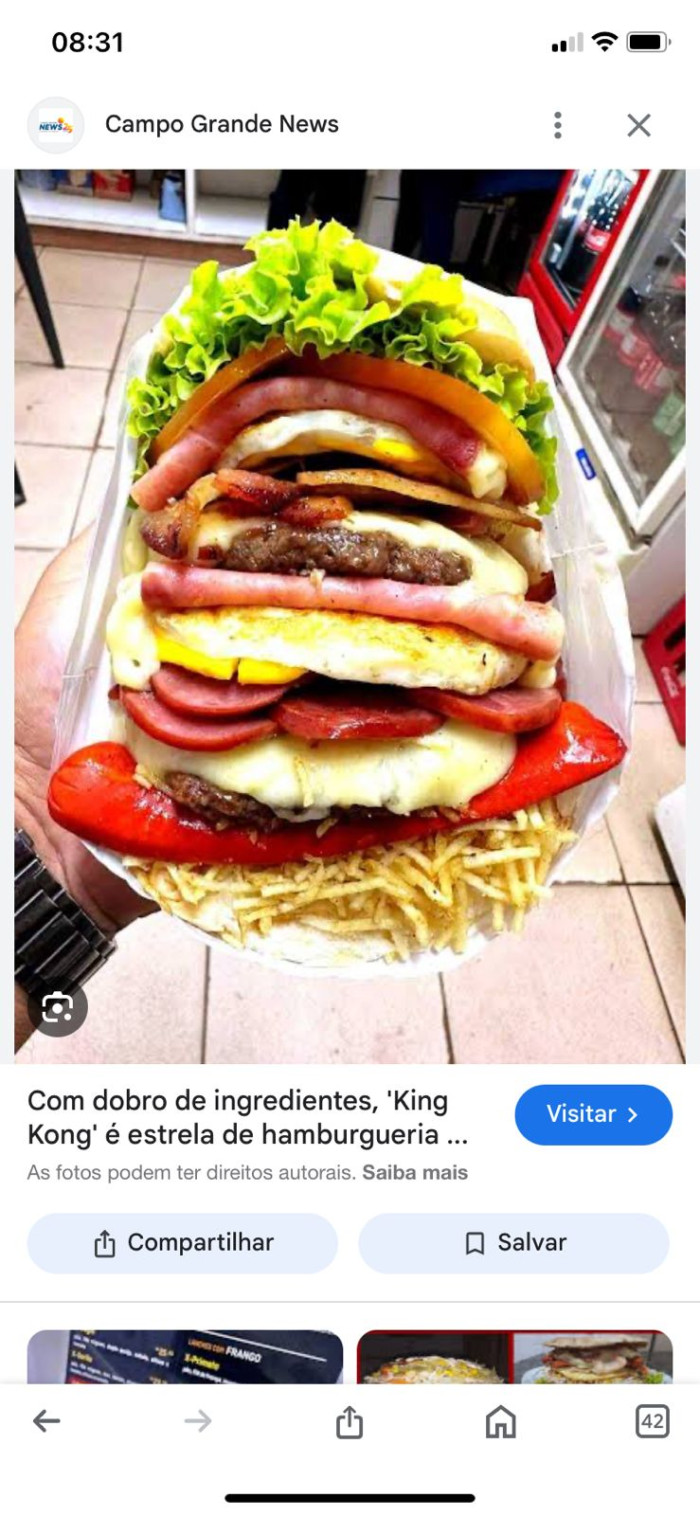Screen dimensions: 700x1516
Task: Open the related stacked sandwich image
Action: [x=514, y=1356]
